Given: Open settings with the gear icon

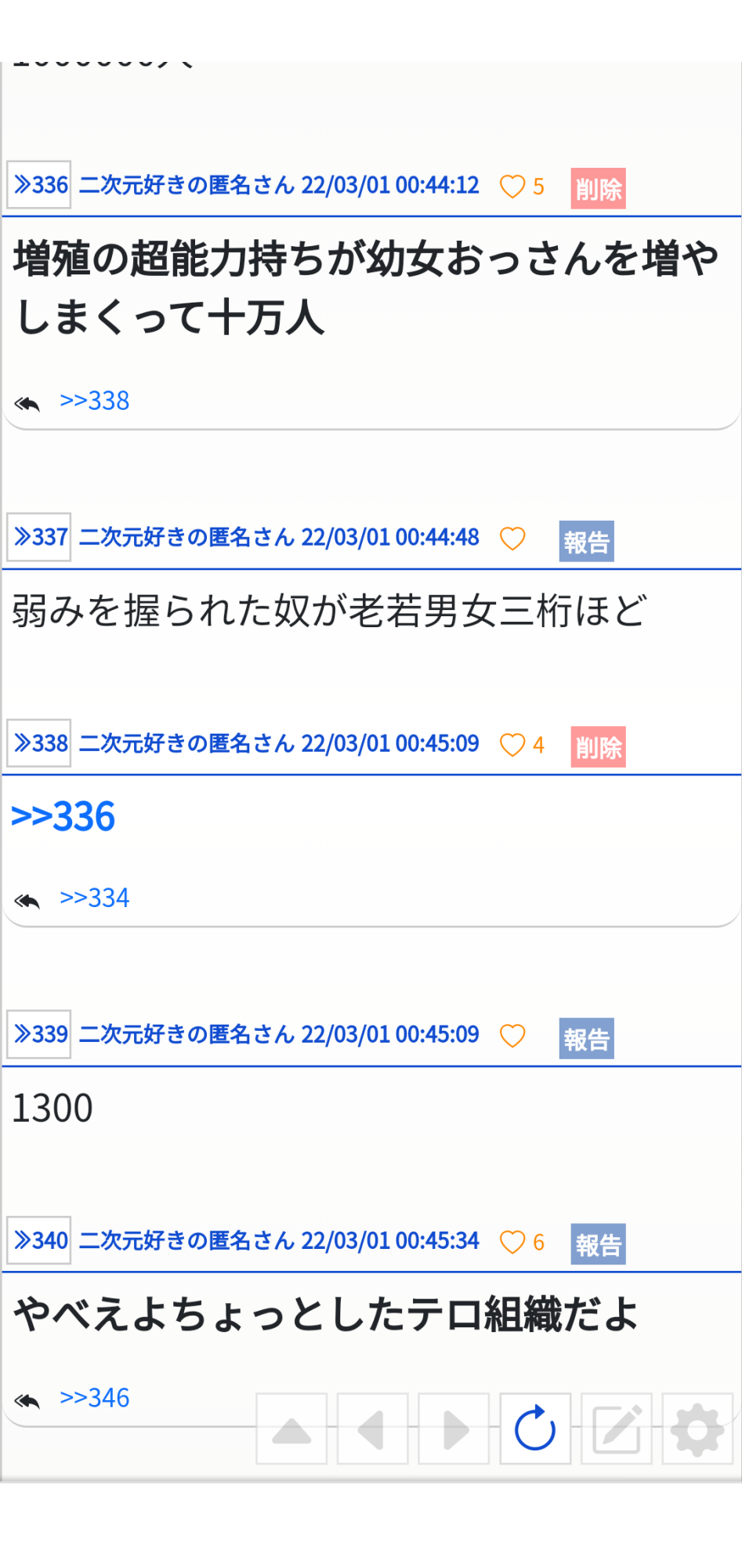Looking at the screenshot, I should click(697, 1428).
